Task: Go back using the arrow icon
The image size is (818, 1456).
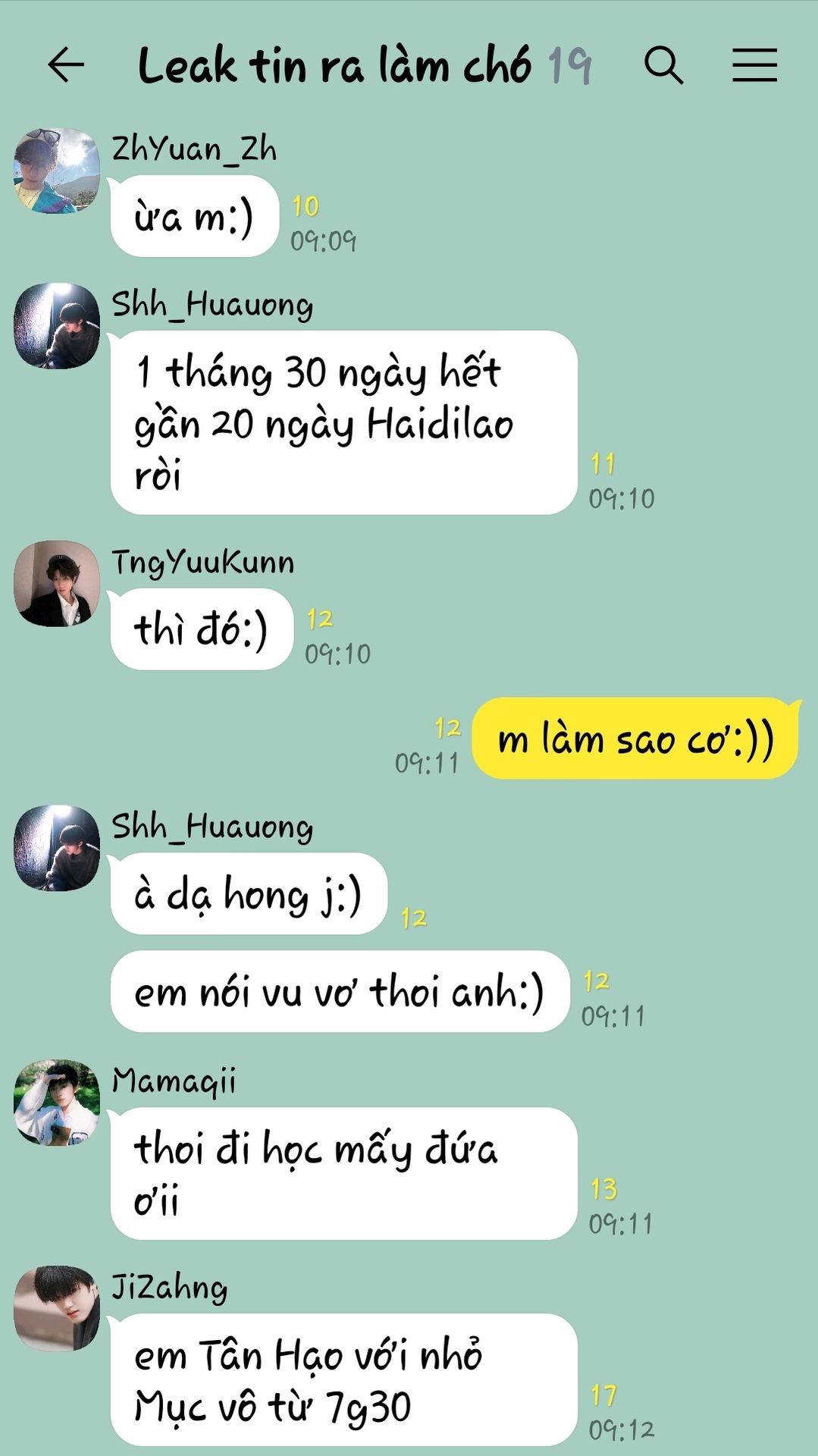Action: coord(66,64)
